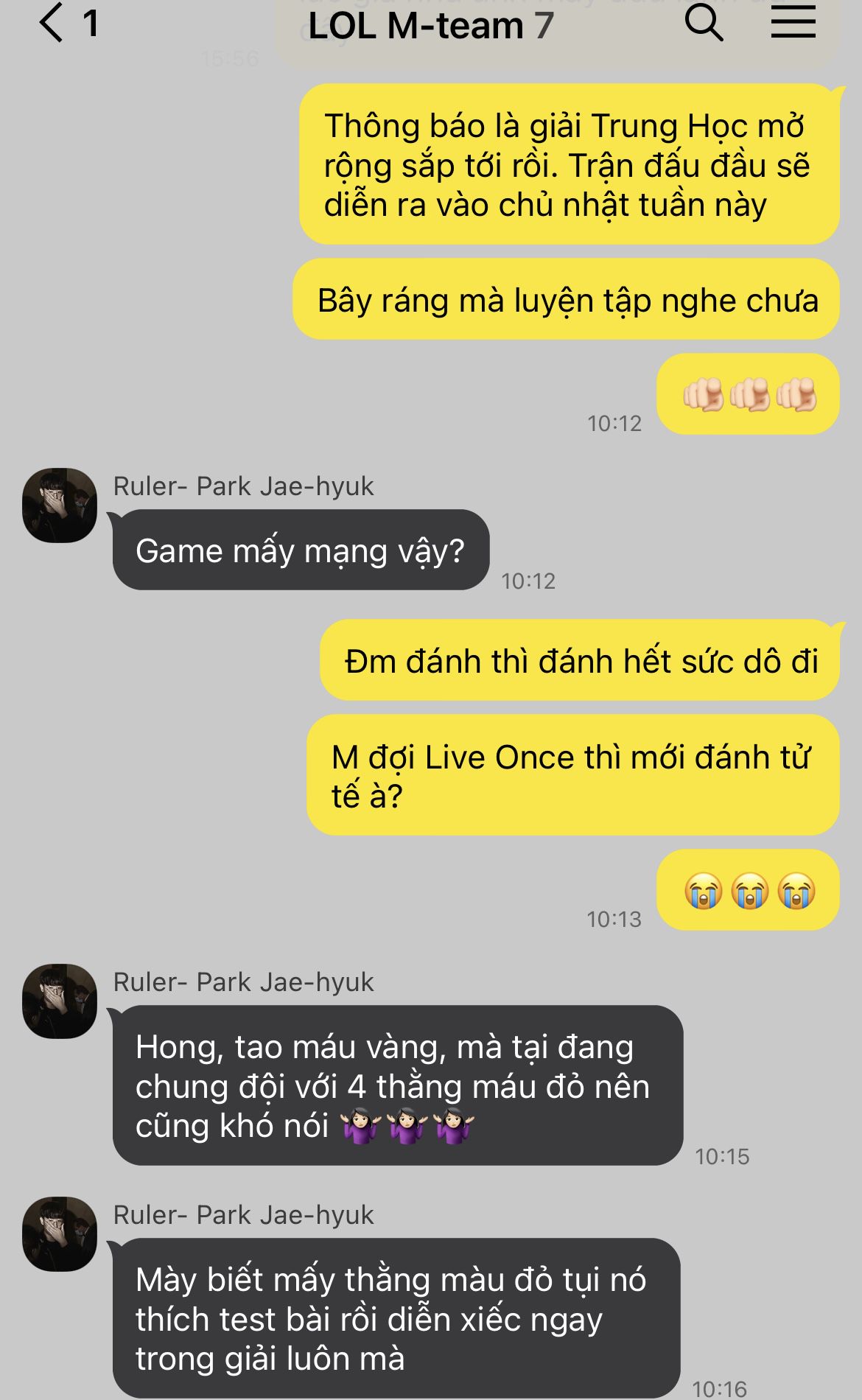This screenshot has width=862, height=1400.
Task: Open Ruler's avatar above "Game mấy mạng vậy?"
Action: [x=60, y=505]
